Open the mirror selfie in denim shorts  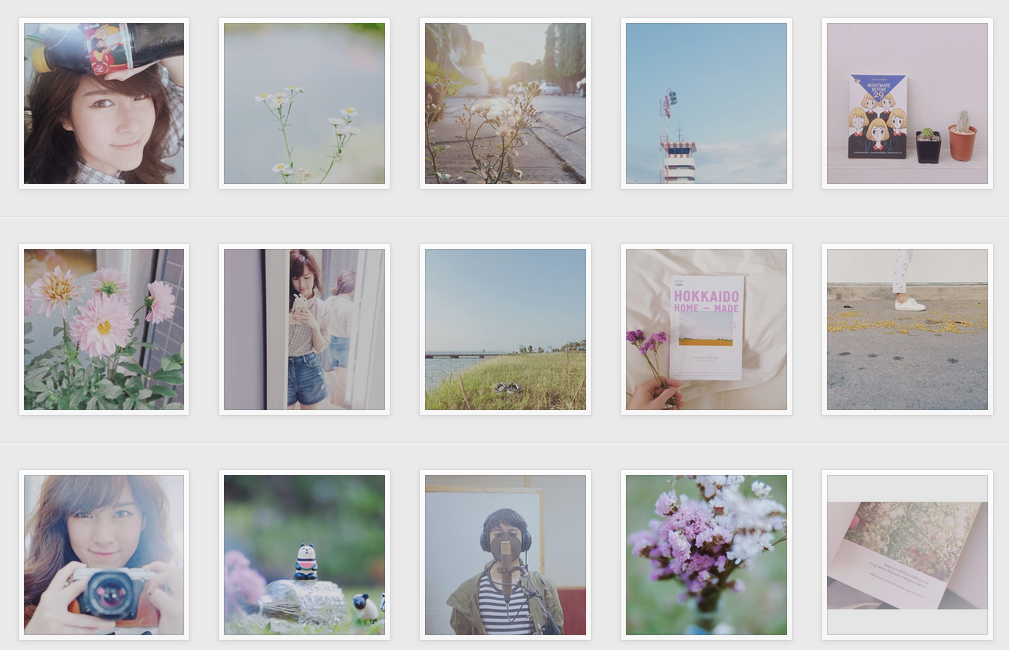coord(304,329)
